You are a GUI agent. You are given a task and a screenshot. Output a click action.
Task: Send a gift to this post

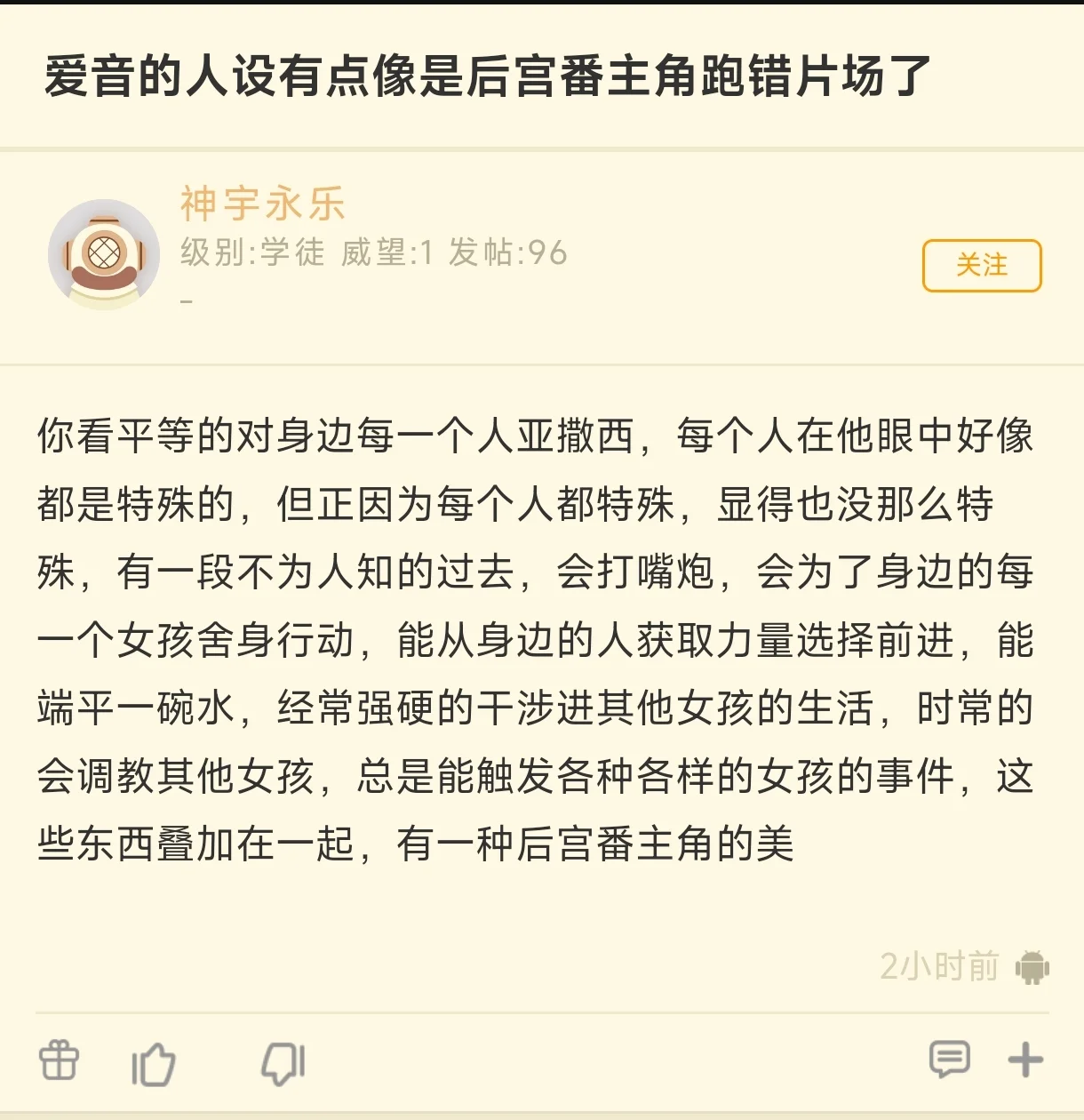[59, 1060]
